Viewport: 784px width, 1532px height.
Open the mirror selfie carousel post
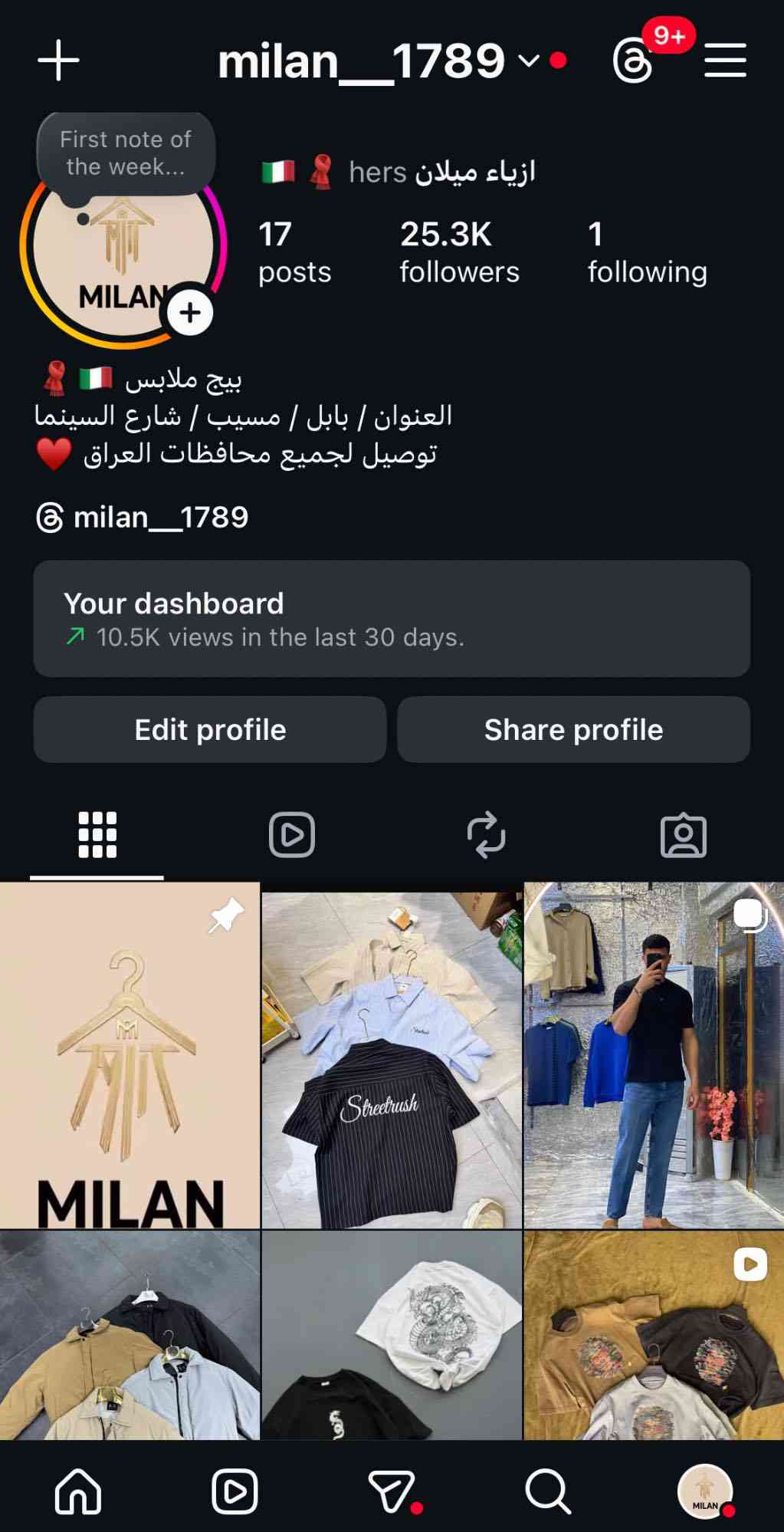[654, 1055]
